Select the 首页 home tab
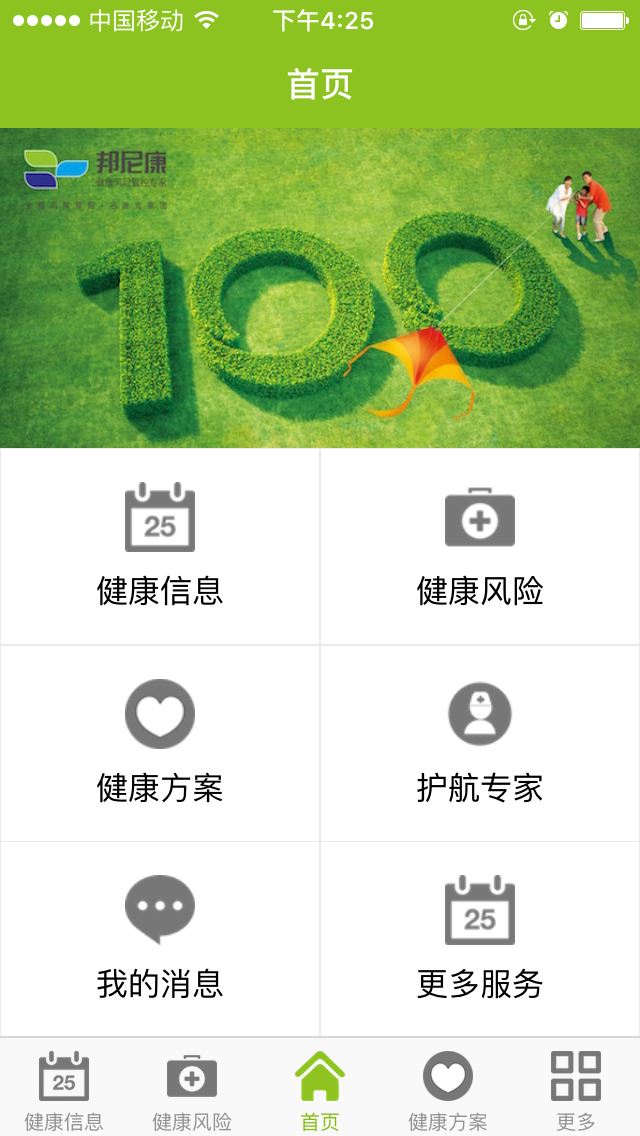Image resolution: width=640 pixels, height=1136 pixels. click(320, 1089)
